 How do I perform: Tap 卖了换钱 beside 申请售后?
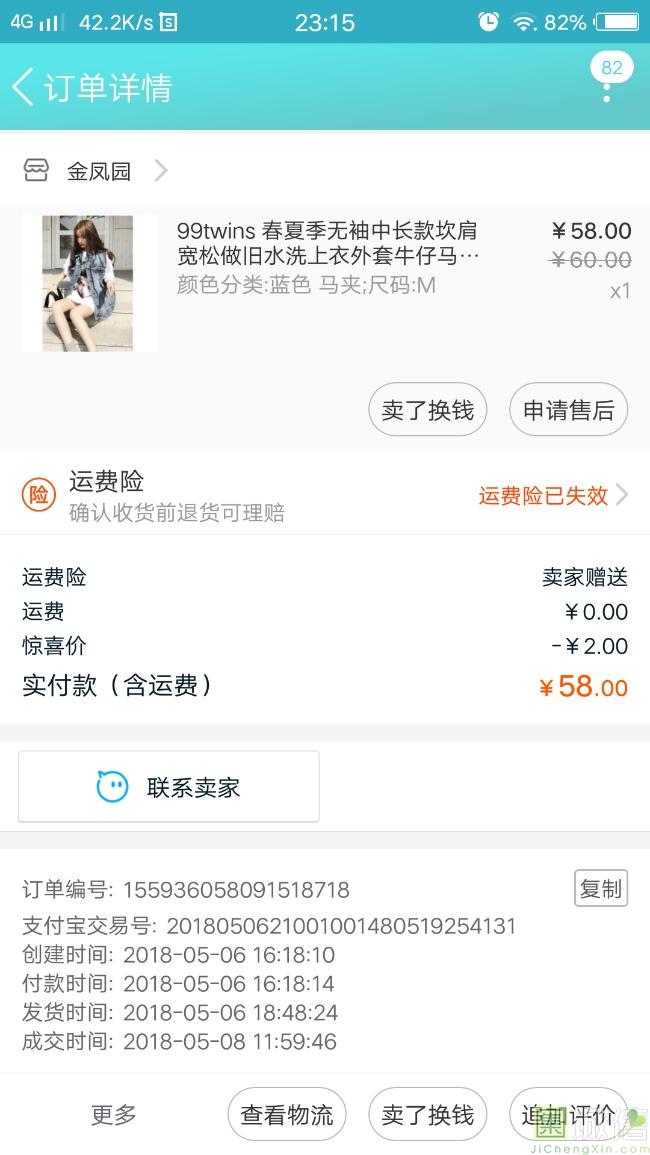click(x=427, y=410)
